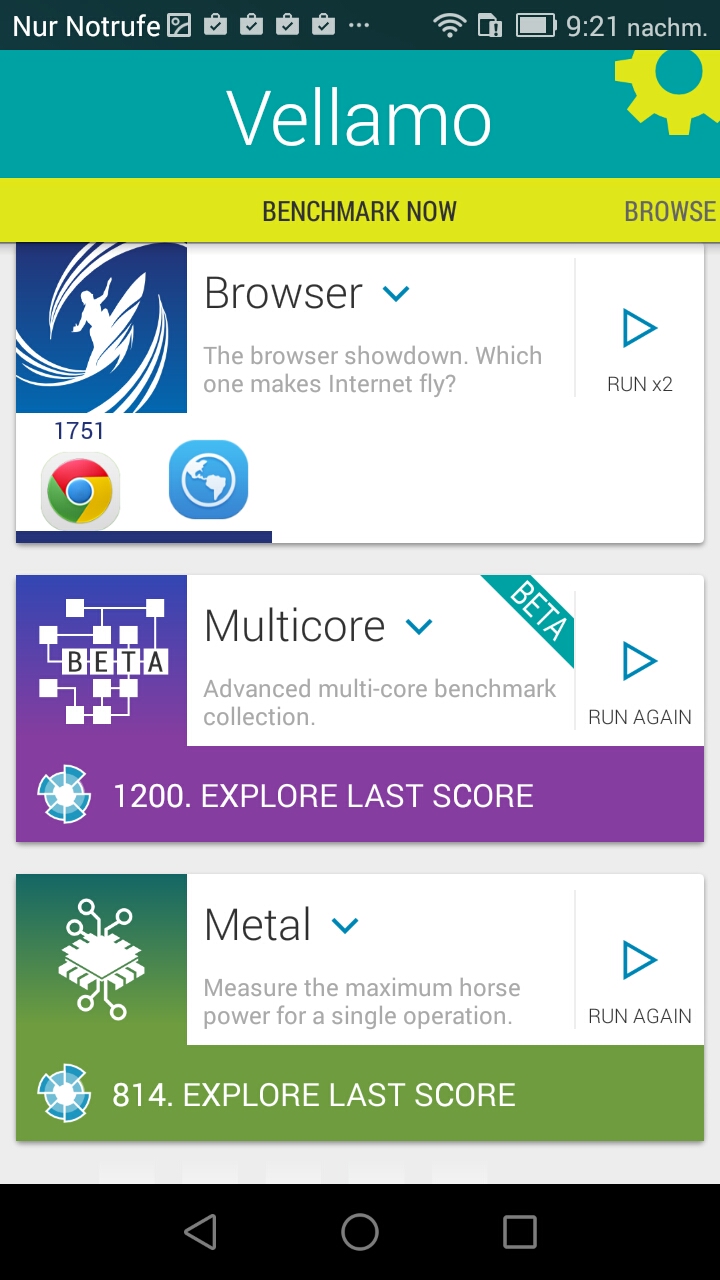Image resolution: width=720 pixels, height=1280 pixels.
Task: Switch to the Browse tab
Action: (670, 212)
